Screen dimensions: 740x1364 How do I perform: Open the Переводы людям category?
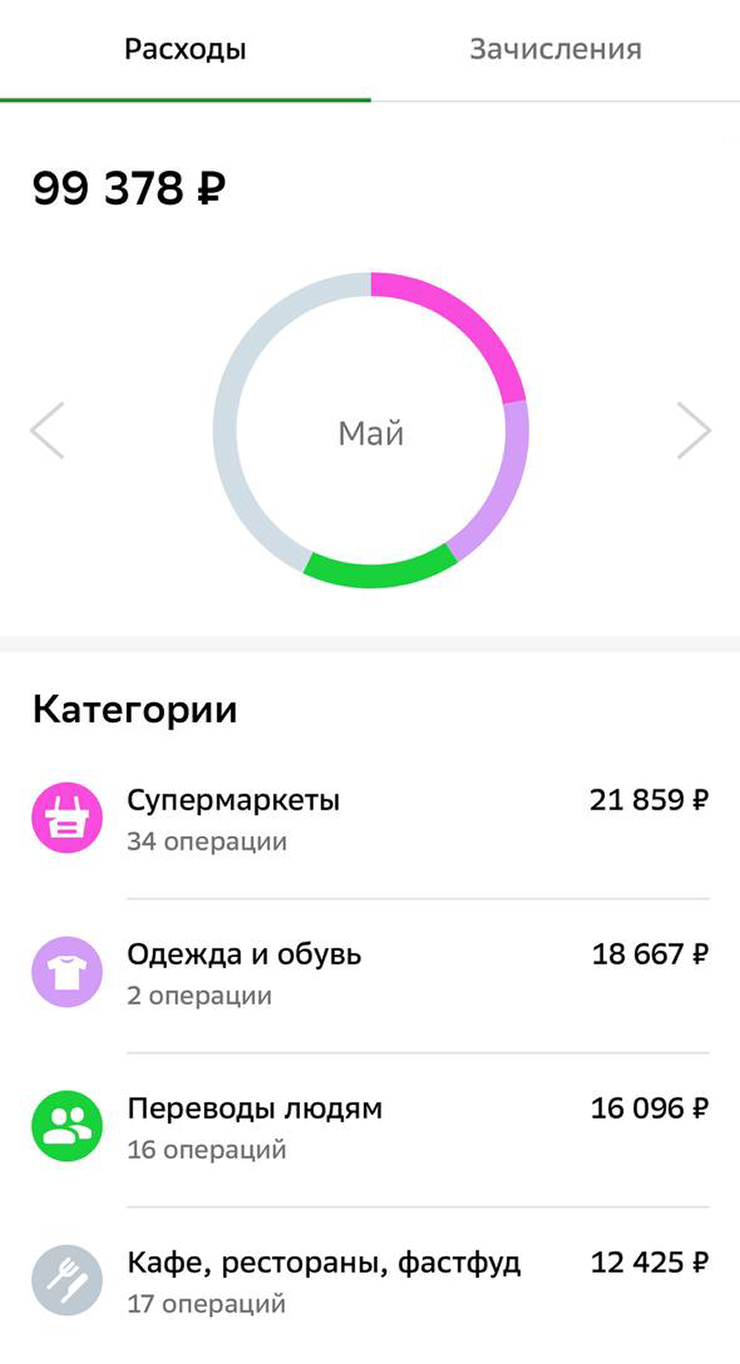(x=370, y=1127)
